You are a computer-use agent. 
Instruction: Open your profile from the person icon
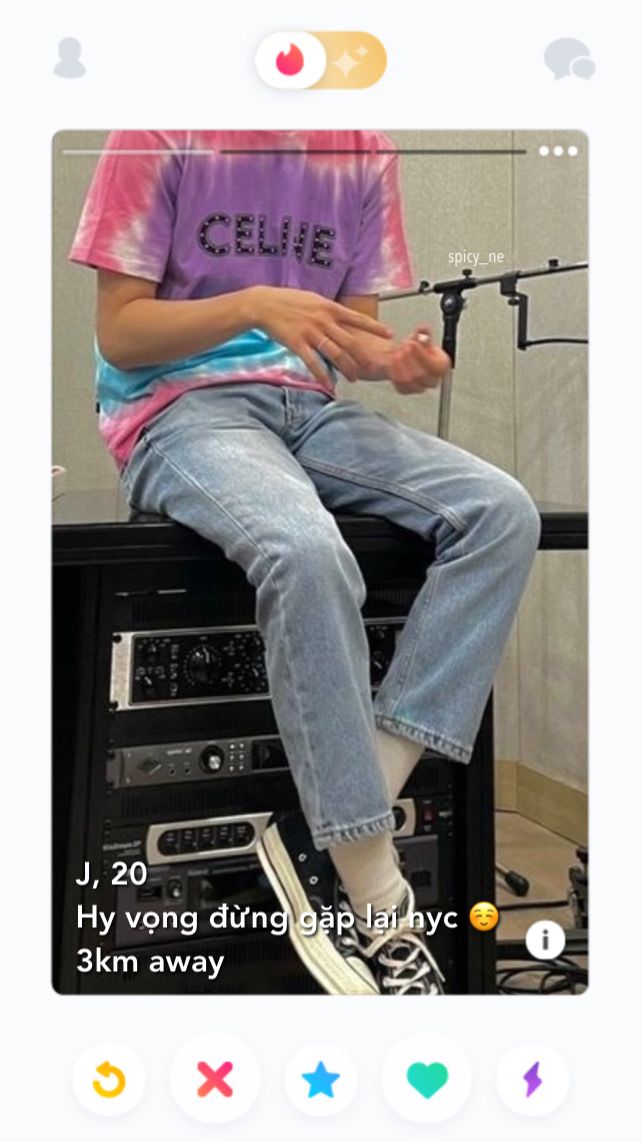click(70, 58)
